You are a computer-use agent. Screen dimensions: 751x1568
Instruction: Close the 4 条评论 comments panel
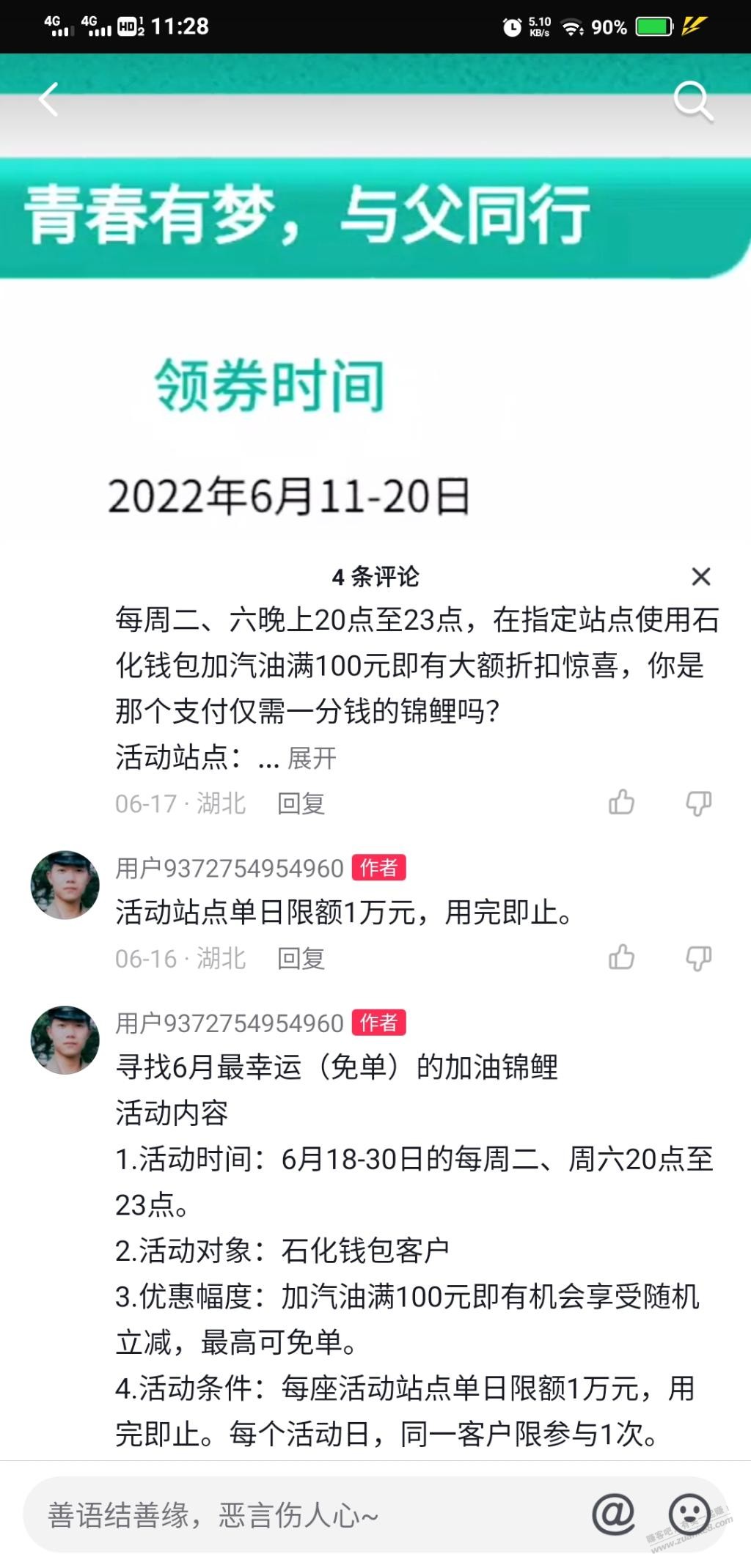701,577
